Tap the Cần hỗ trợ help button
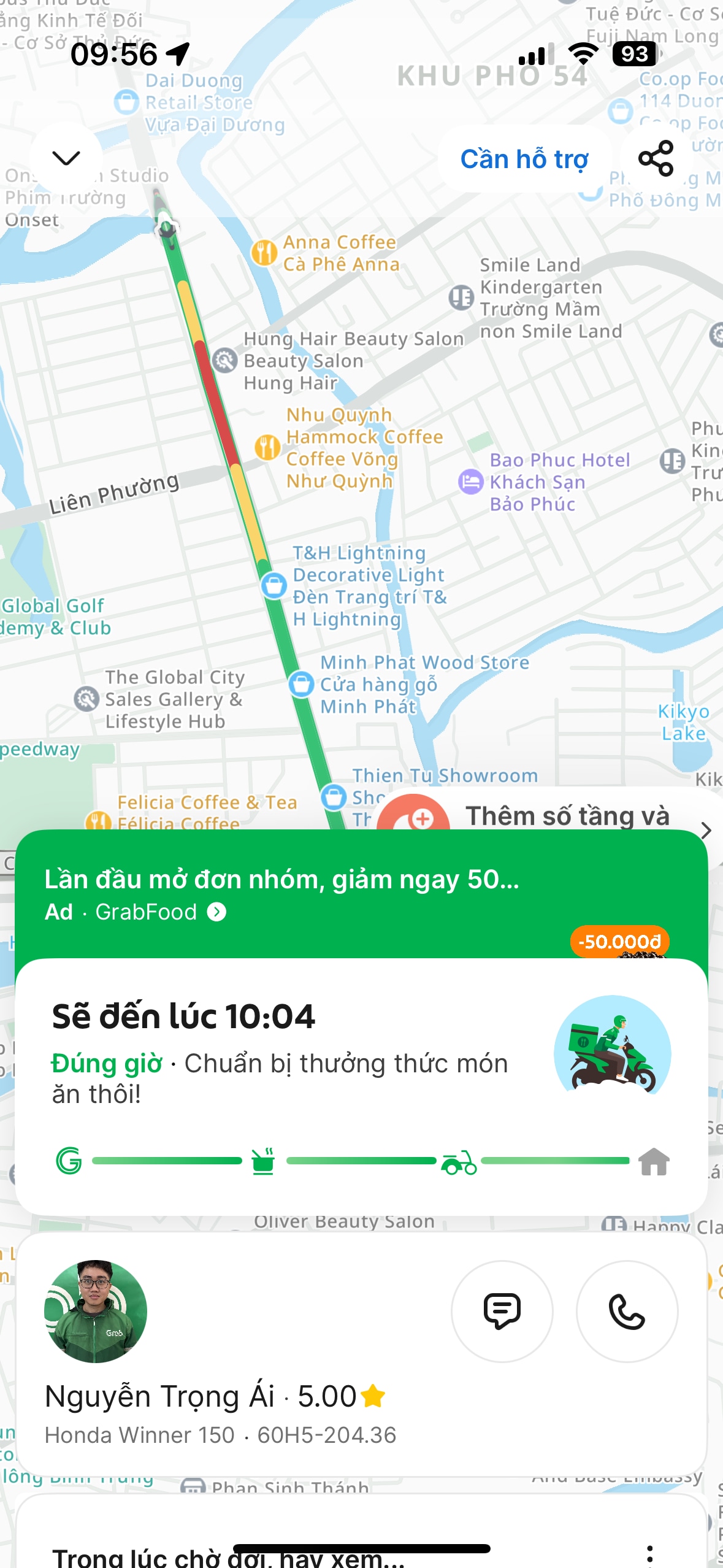The width and height of the screenshot is (723, 1568). tap(524, 159)
